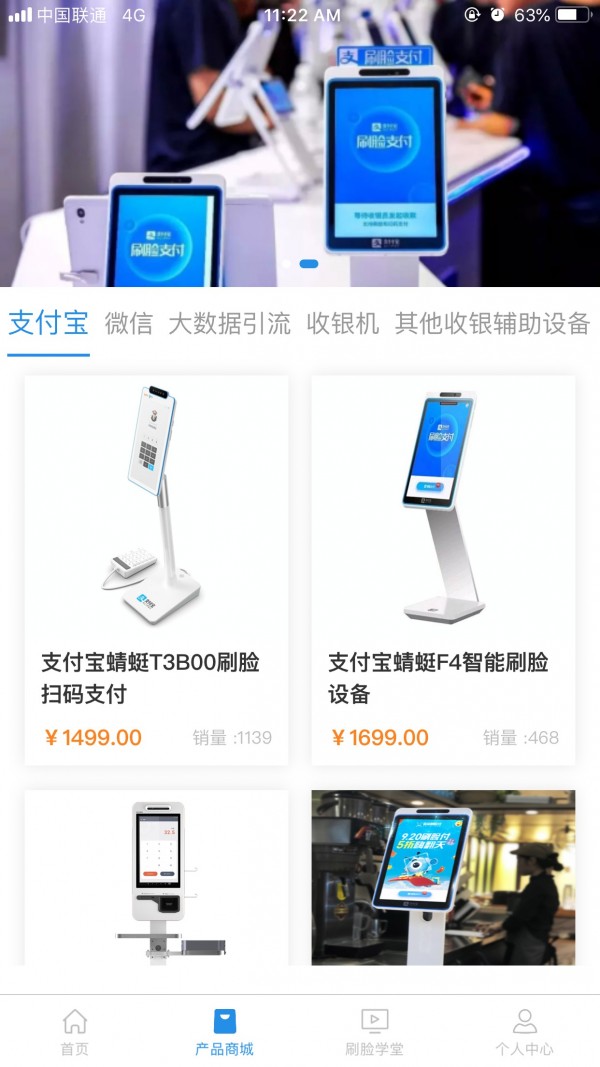Switch to the 大数据引流 tab

(x=229, y=324)
